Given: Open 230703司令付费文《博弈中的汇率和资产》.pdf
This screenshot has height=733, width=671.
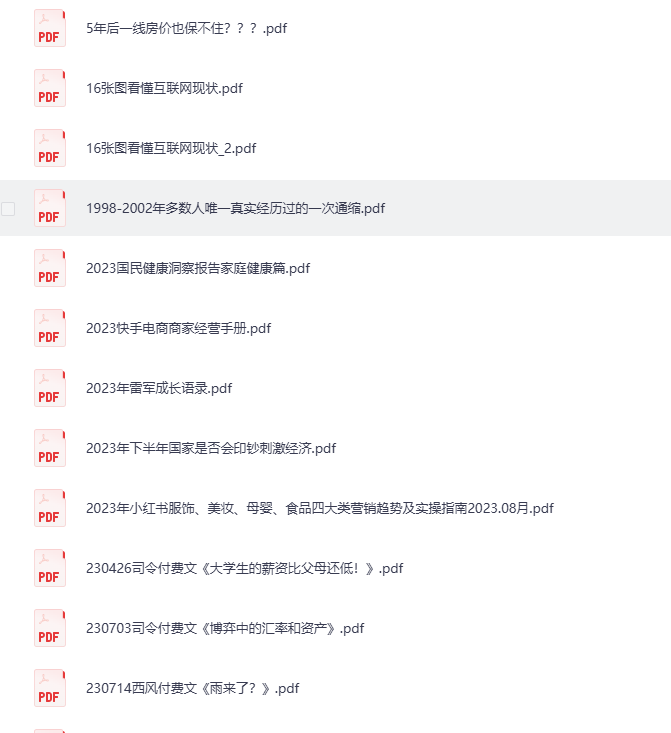Looking at the screenshot, I should 225,628.
